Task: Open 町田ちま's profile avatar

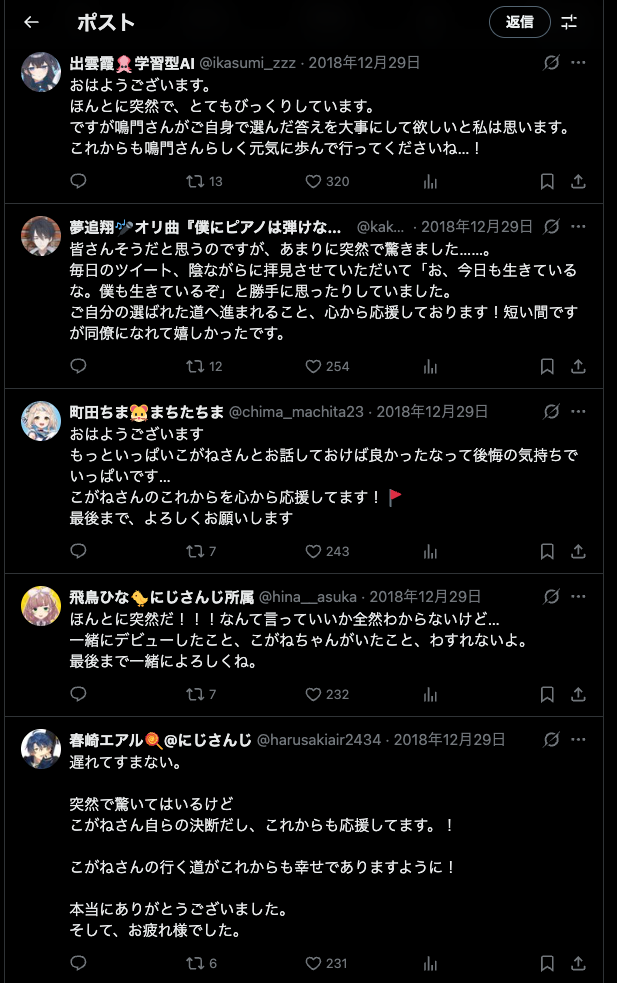Action: [x=41, y=421]
